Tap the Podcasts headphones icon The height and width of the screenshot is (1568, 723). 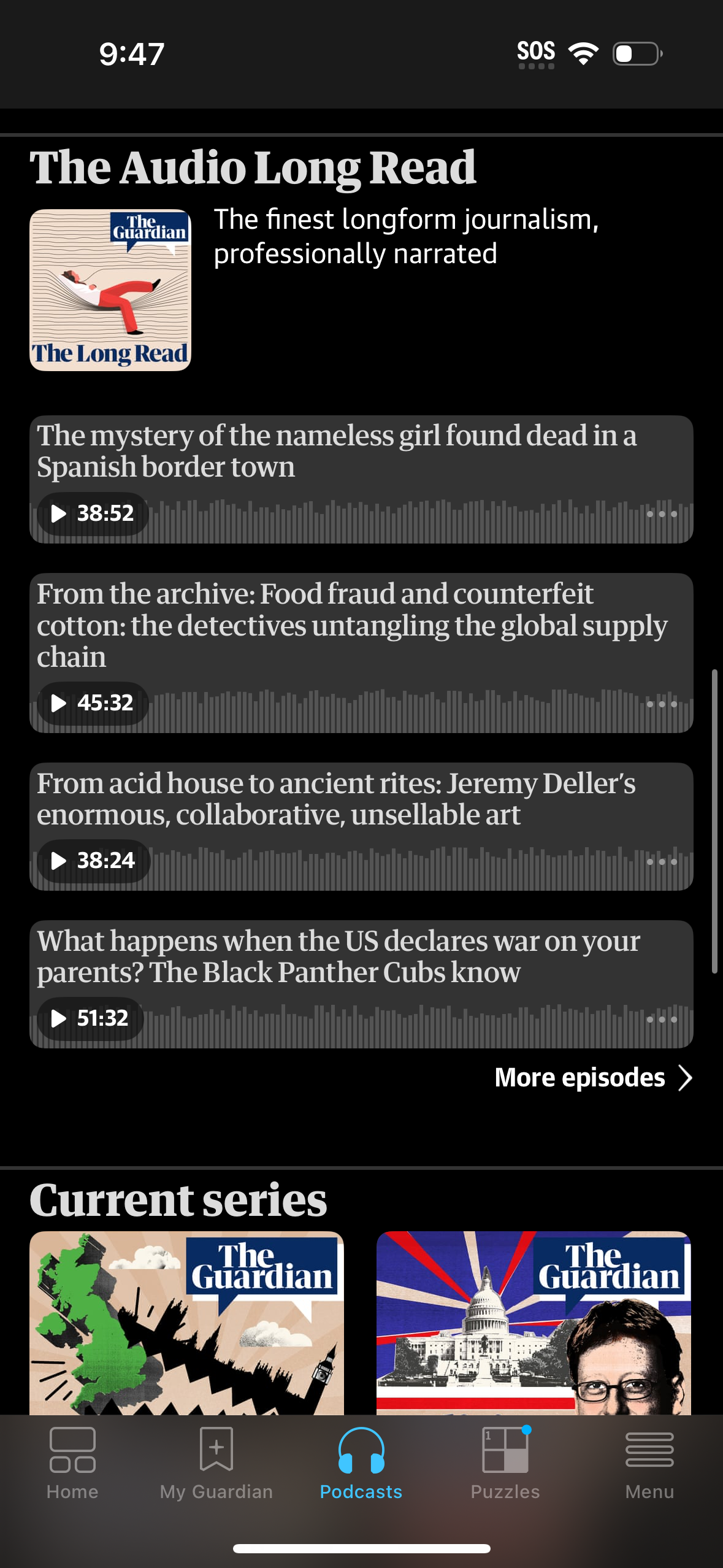pos(361,1448)
